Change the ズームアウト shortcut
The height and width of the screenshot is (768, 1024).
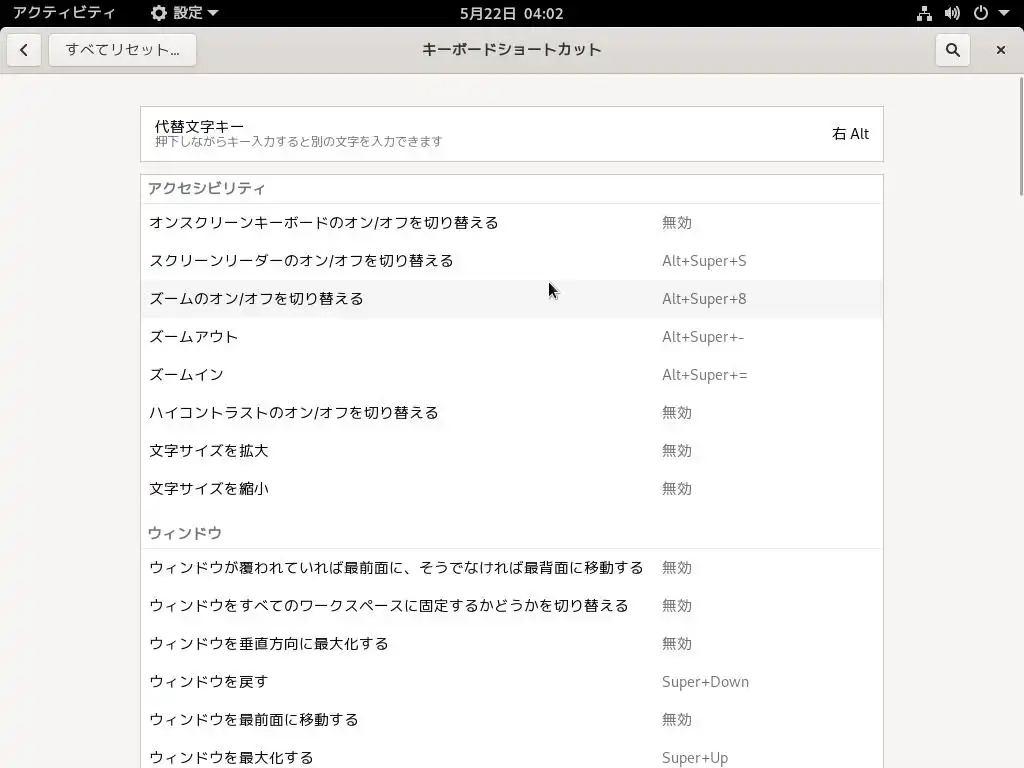pyautogui.click(x=511, y=337)
